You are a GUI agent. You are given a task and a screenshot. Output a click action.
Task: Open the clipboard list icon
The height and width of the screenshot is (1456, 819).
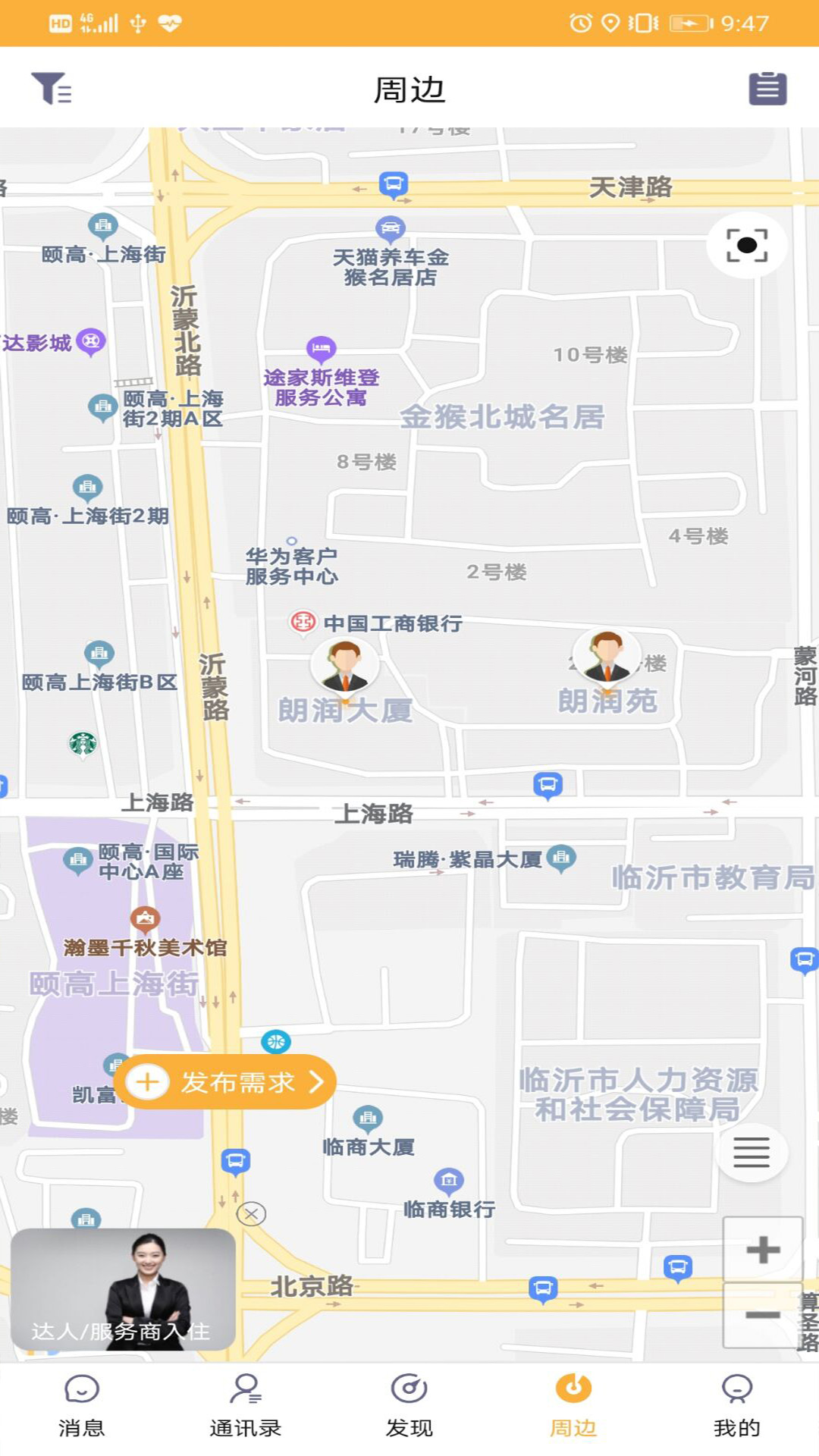(767, 89)
